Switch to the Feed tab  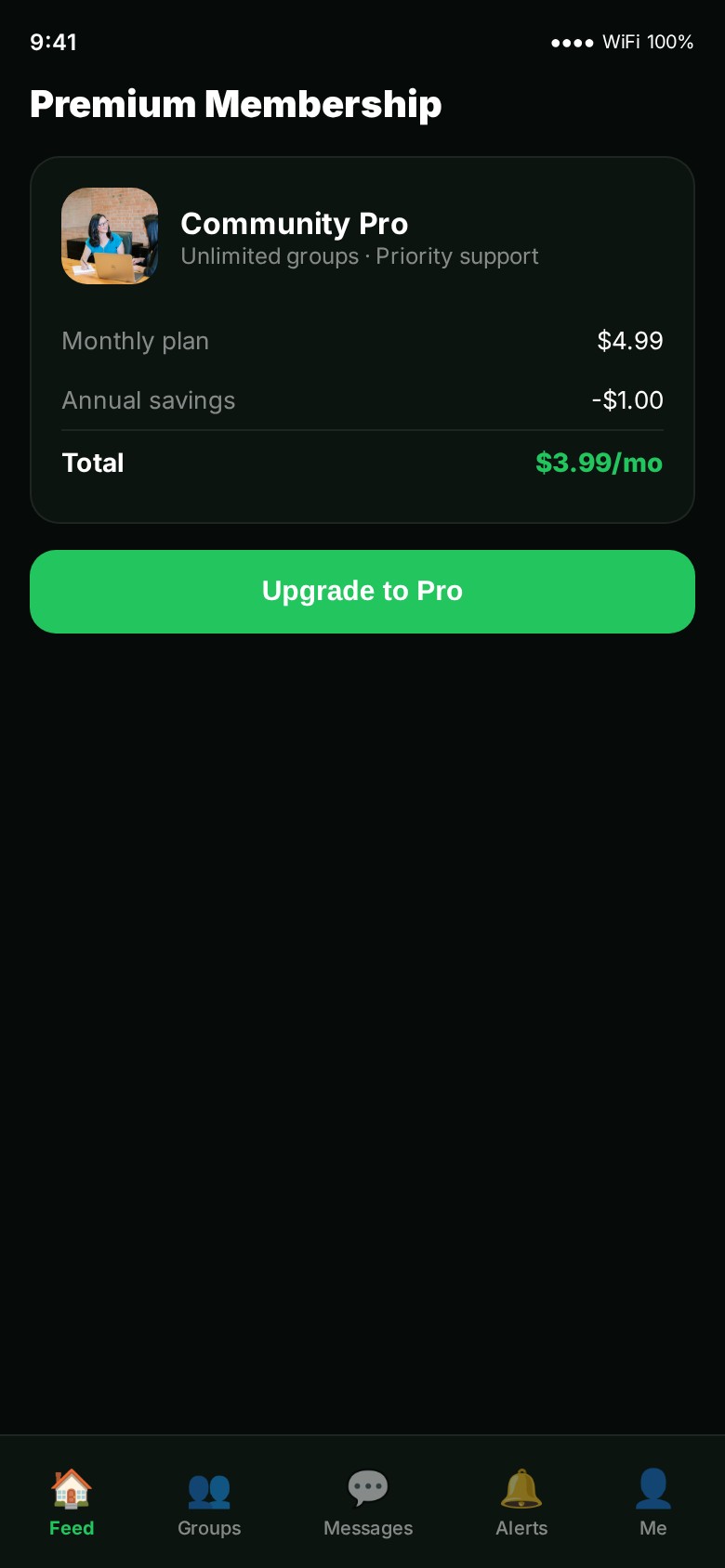(x=72, y=1503)
